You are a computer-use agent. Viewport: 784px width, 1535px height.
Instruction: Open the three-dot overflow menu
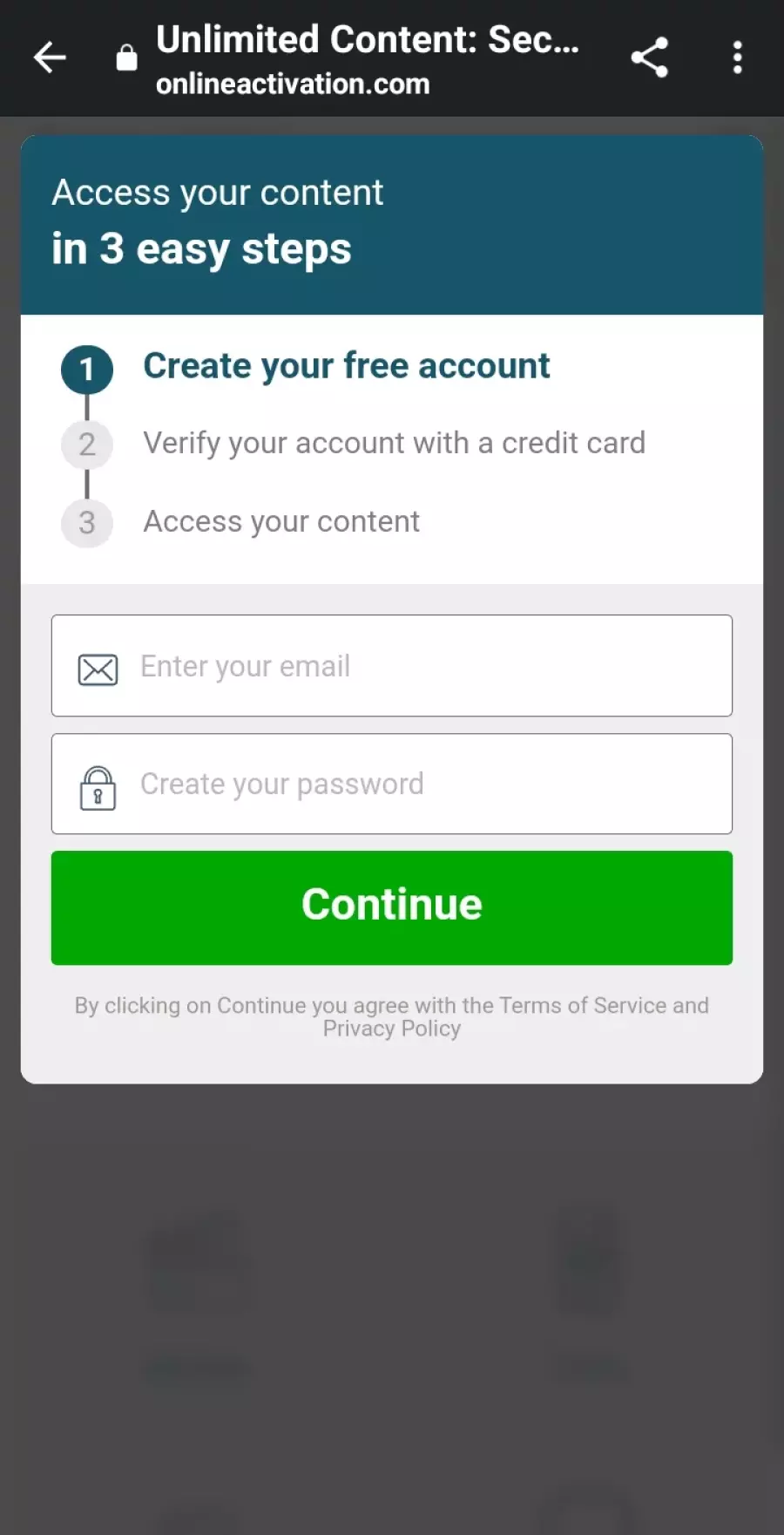tap(737, 58)
